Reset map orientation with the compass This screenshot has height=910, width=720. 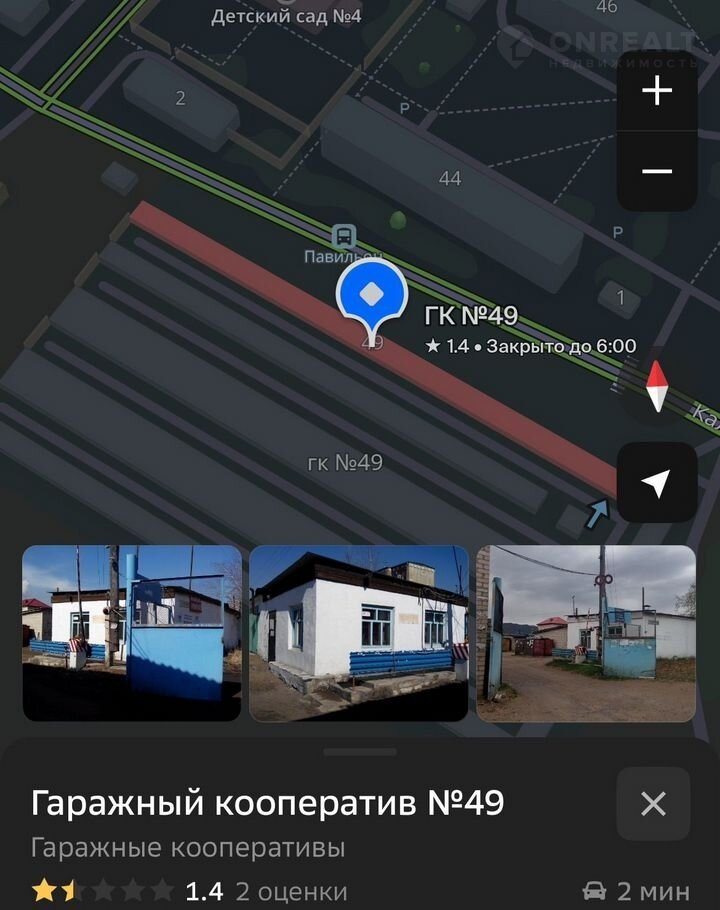tap(656, 387)
